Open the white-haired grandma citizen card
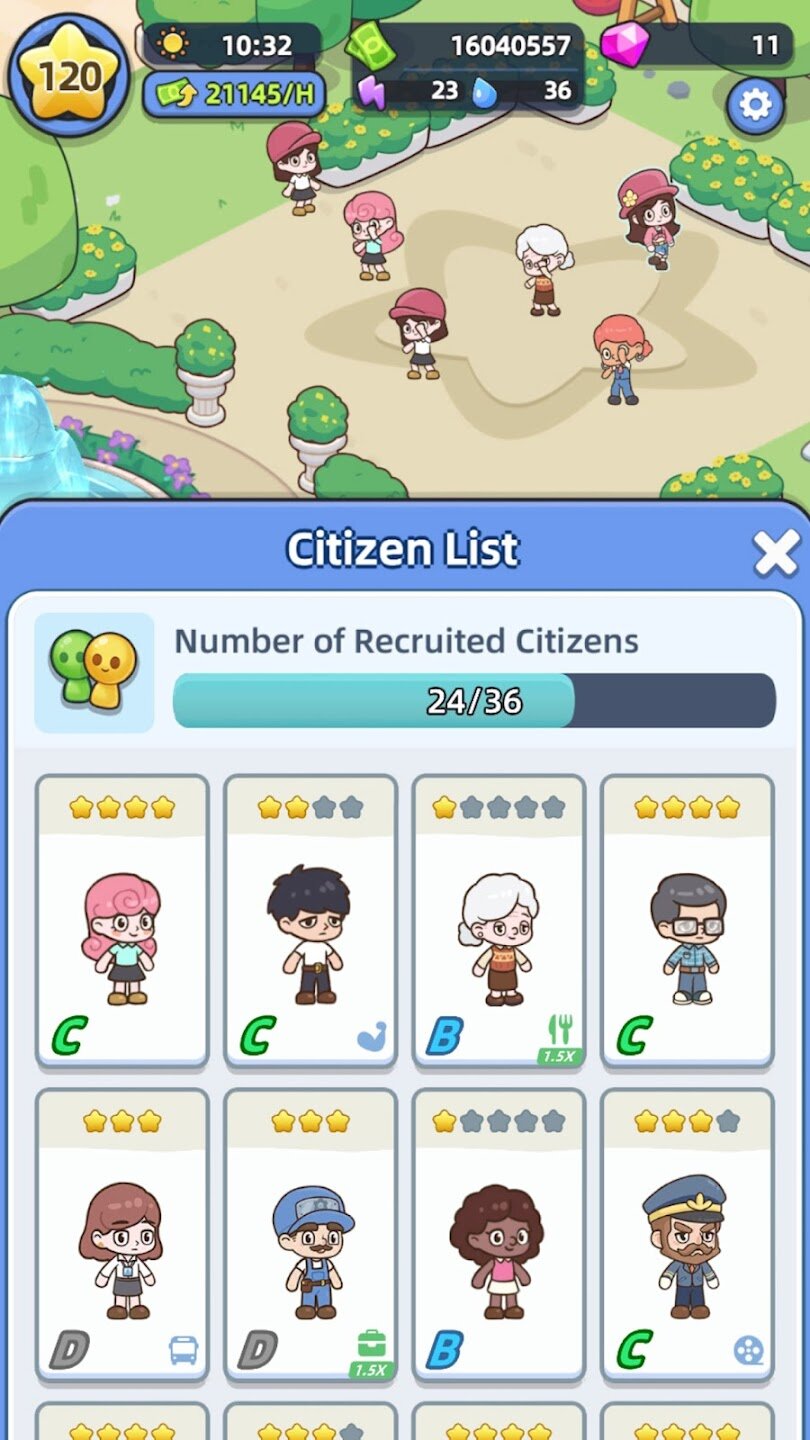This screenshot has height=1440, width=810. point(498,920)
